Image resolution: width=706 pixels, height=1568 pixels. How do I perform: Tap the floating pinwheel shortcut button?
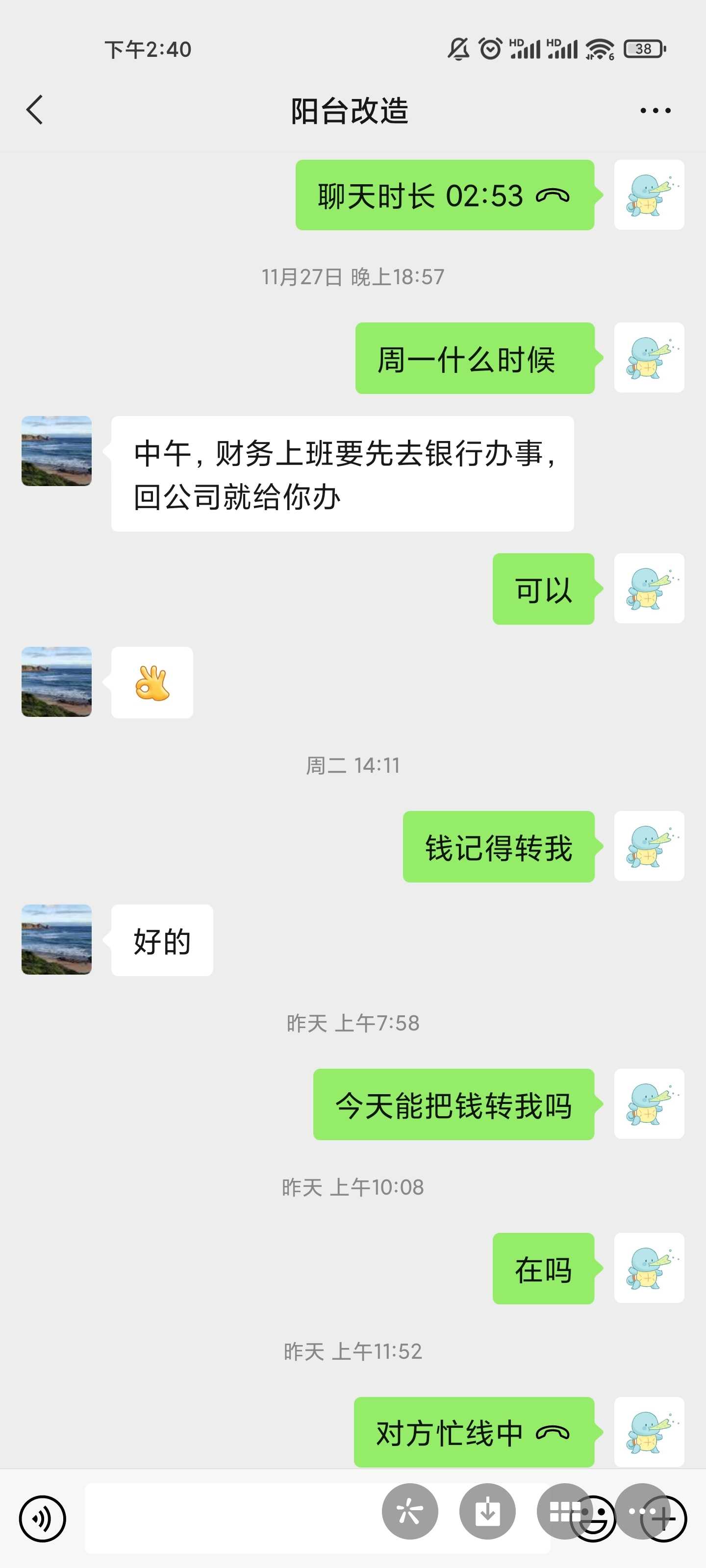pyautogui.click(x=409, y=1511)
